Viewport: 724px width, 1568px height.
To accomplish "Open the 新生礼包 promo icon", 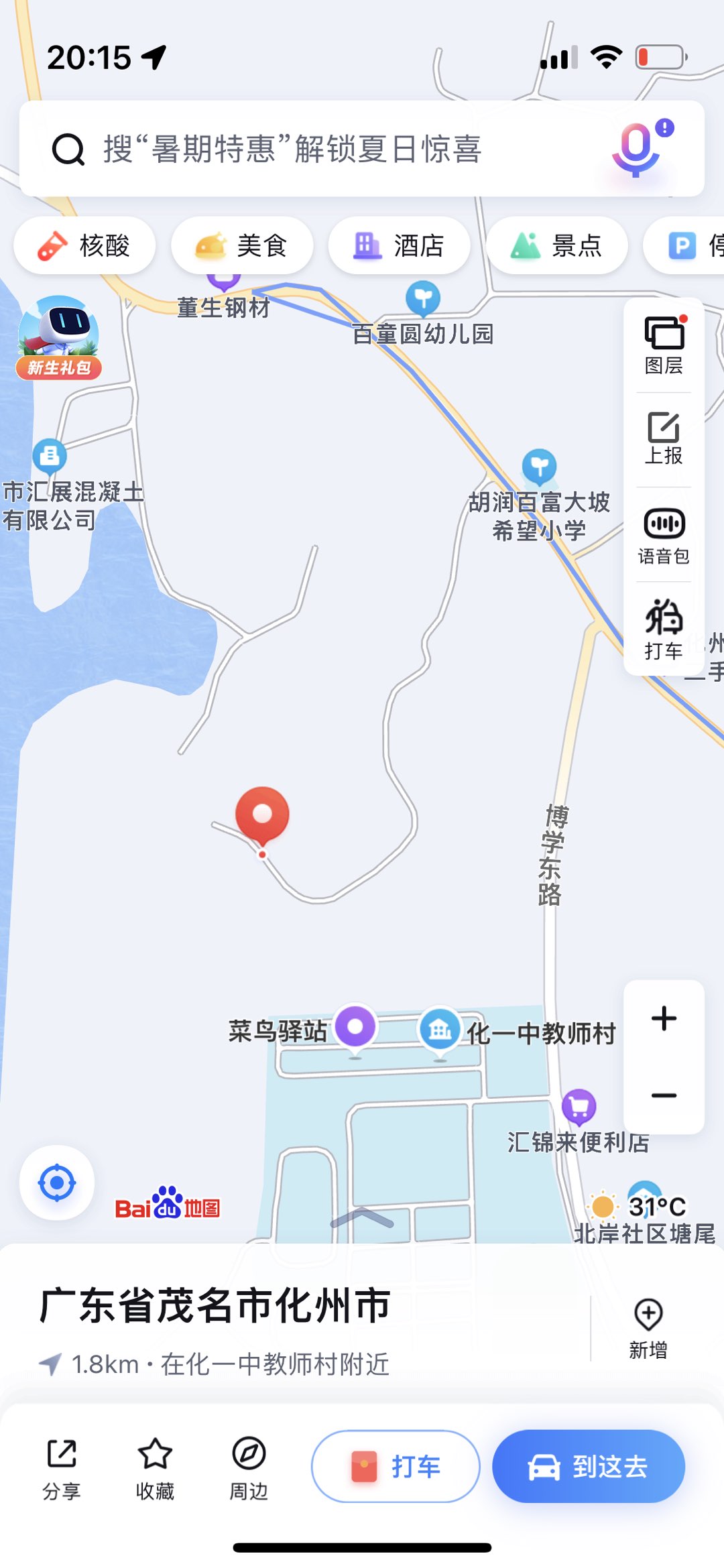I will (59, 339).
